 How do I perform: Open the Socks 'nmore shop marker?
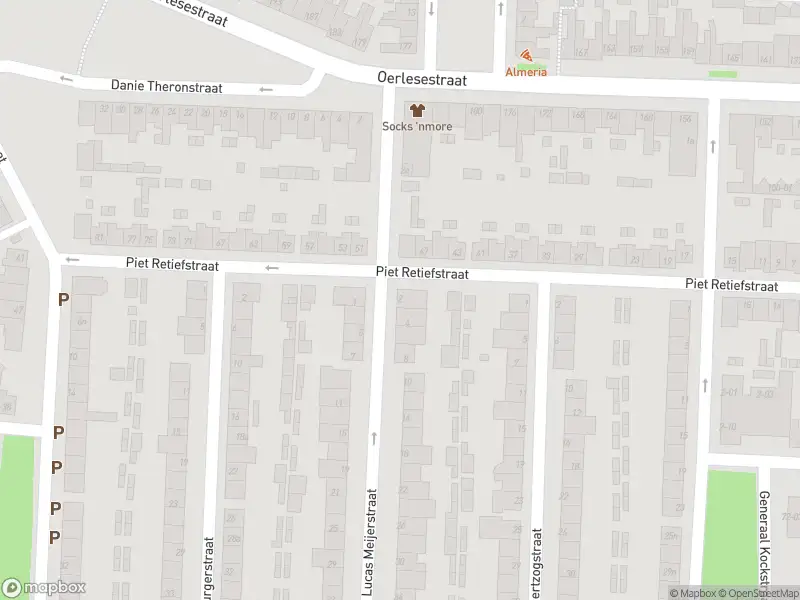pyautogui.click(x=415, y=110)
